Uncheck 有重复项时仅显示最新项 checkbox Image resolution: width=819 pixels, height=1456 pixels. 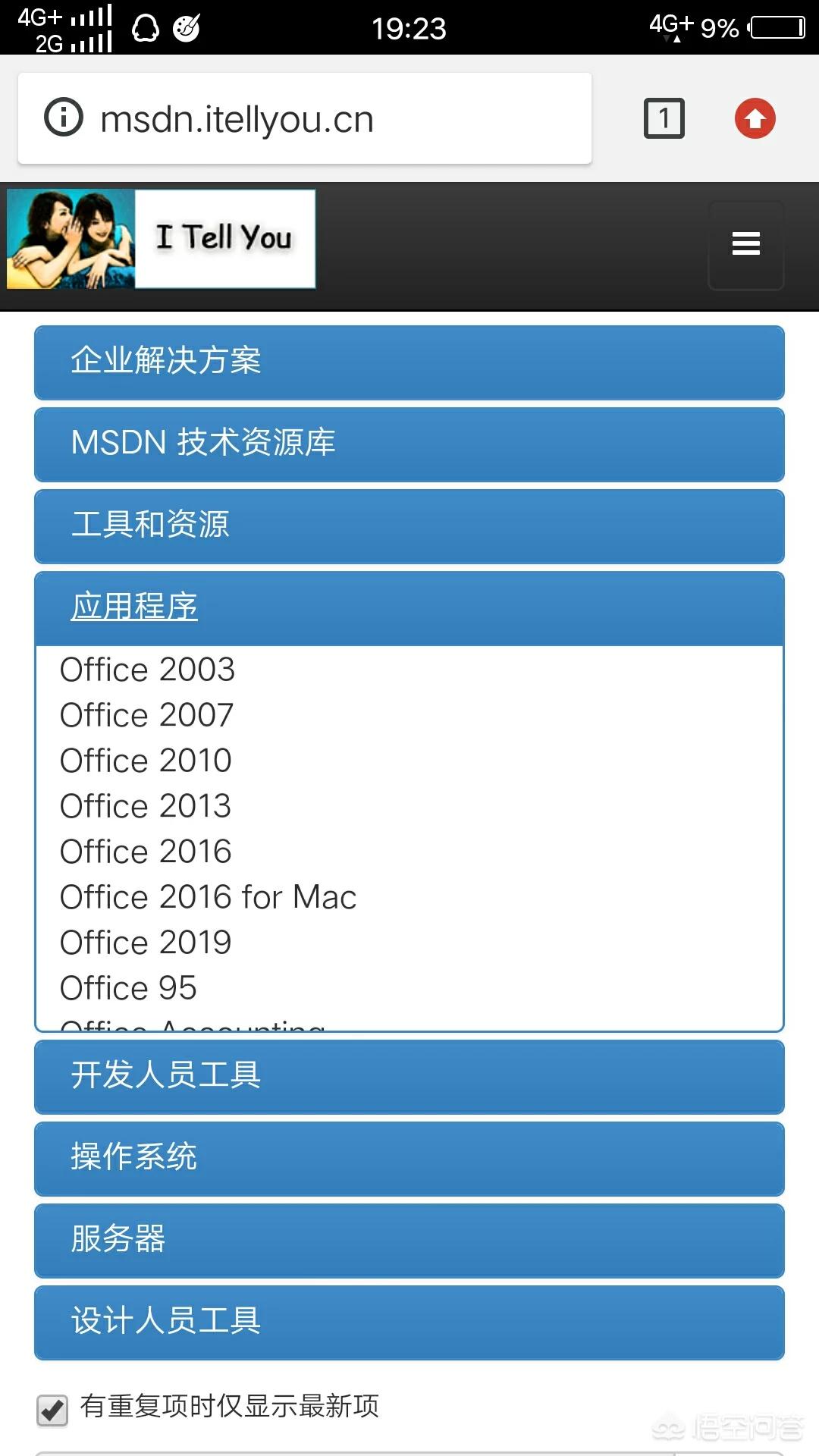tap(52, 1410)
